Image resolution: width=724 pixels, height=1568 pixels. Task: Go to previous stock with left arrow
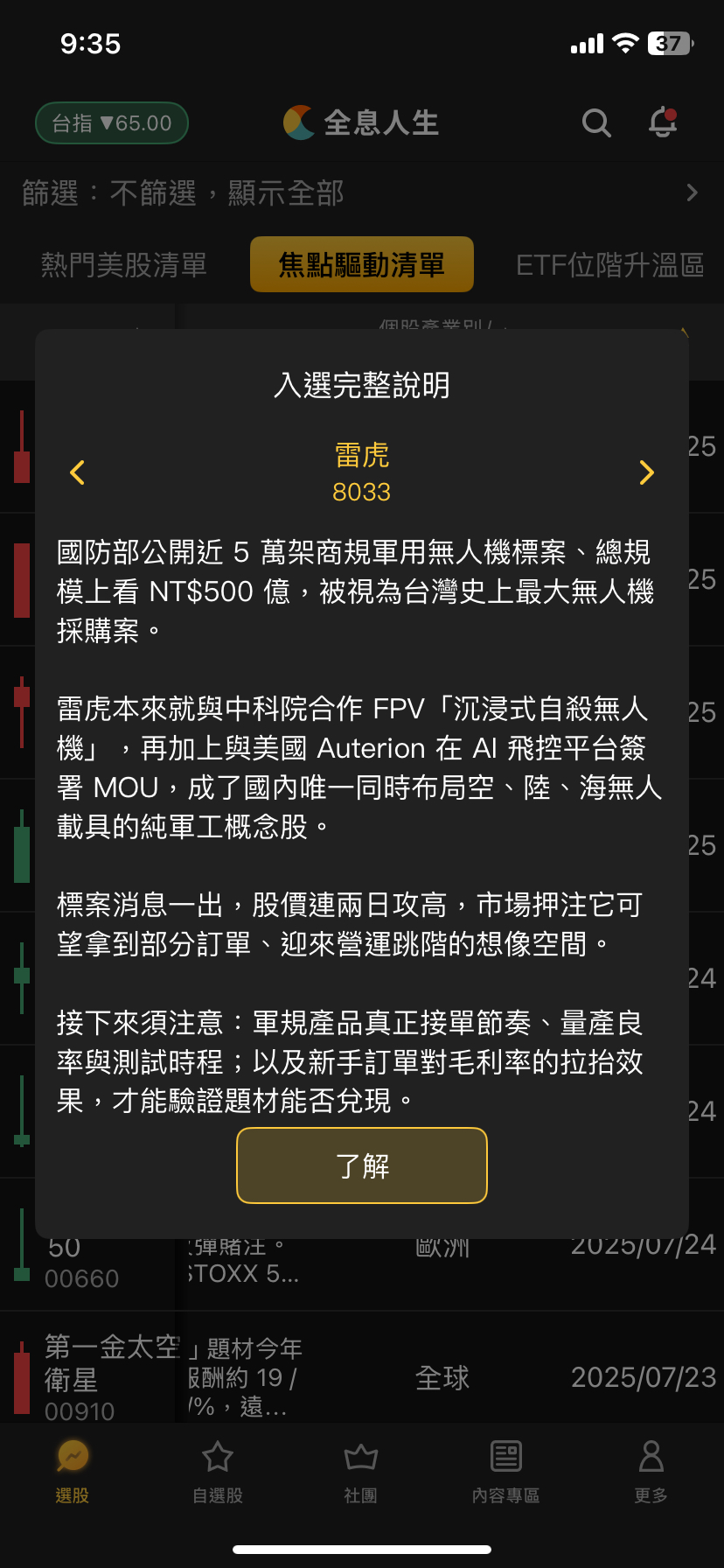pyautogui.click(x=78, y=472)
